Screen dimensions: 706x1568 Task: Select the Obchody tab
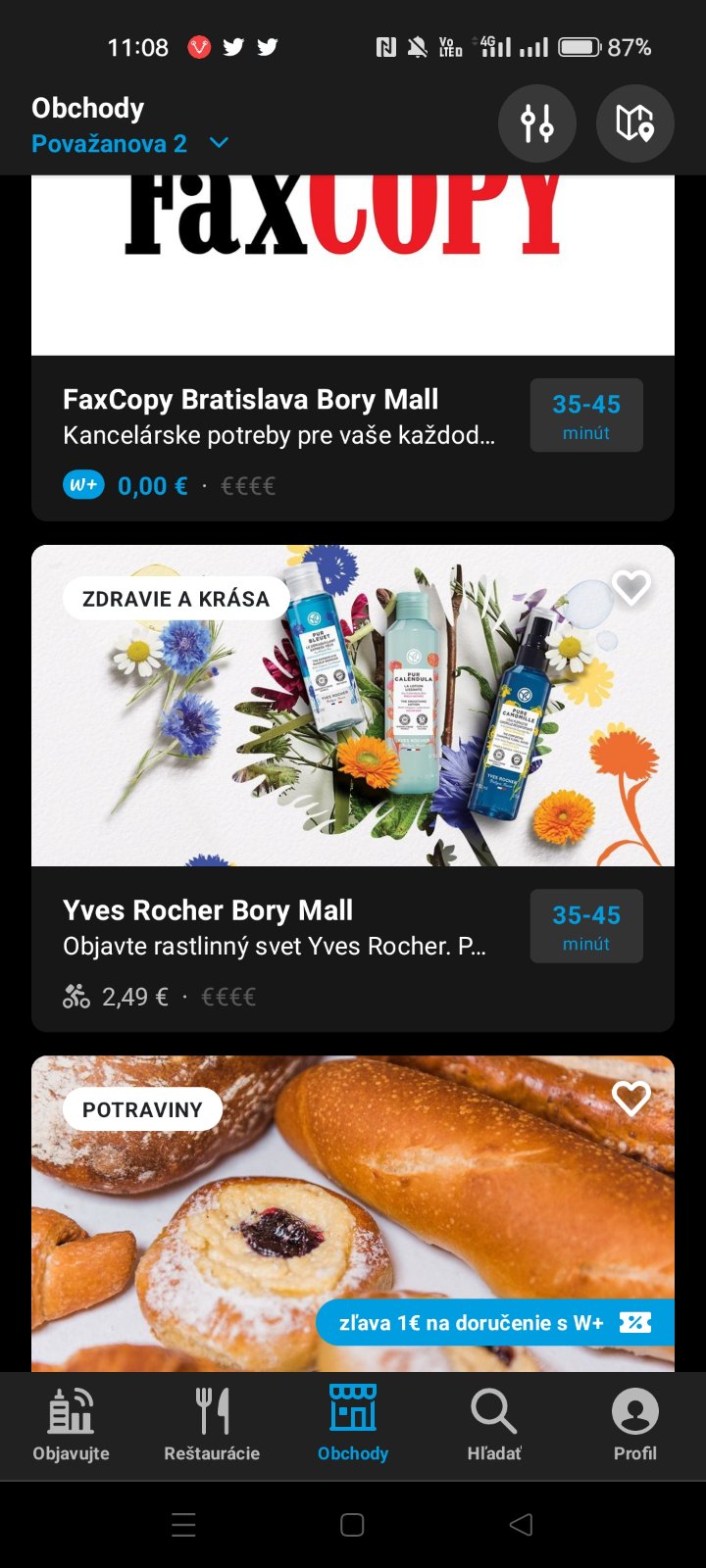tap(353, 1426)
